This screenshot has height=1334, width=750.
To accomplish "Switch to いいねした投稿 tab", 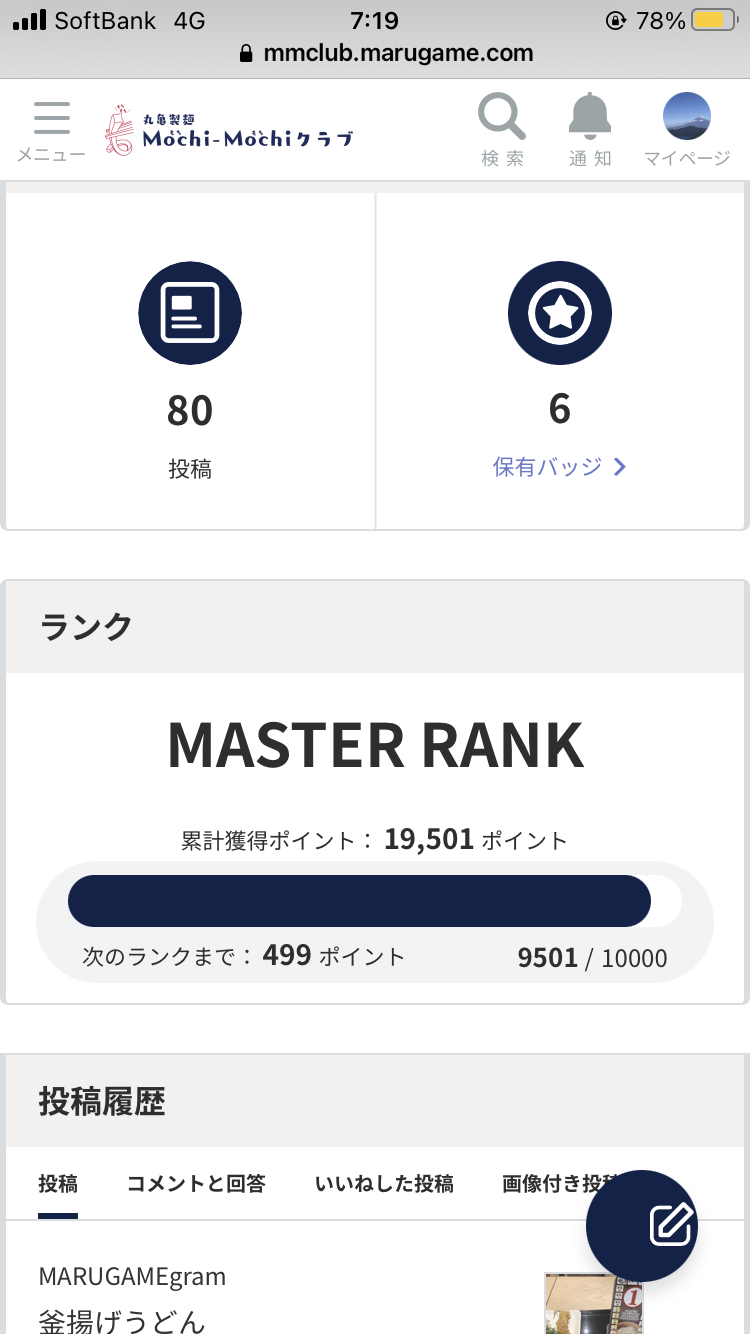I will pyautogui.click(x=384, y=1184).
